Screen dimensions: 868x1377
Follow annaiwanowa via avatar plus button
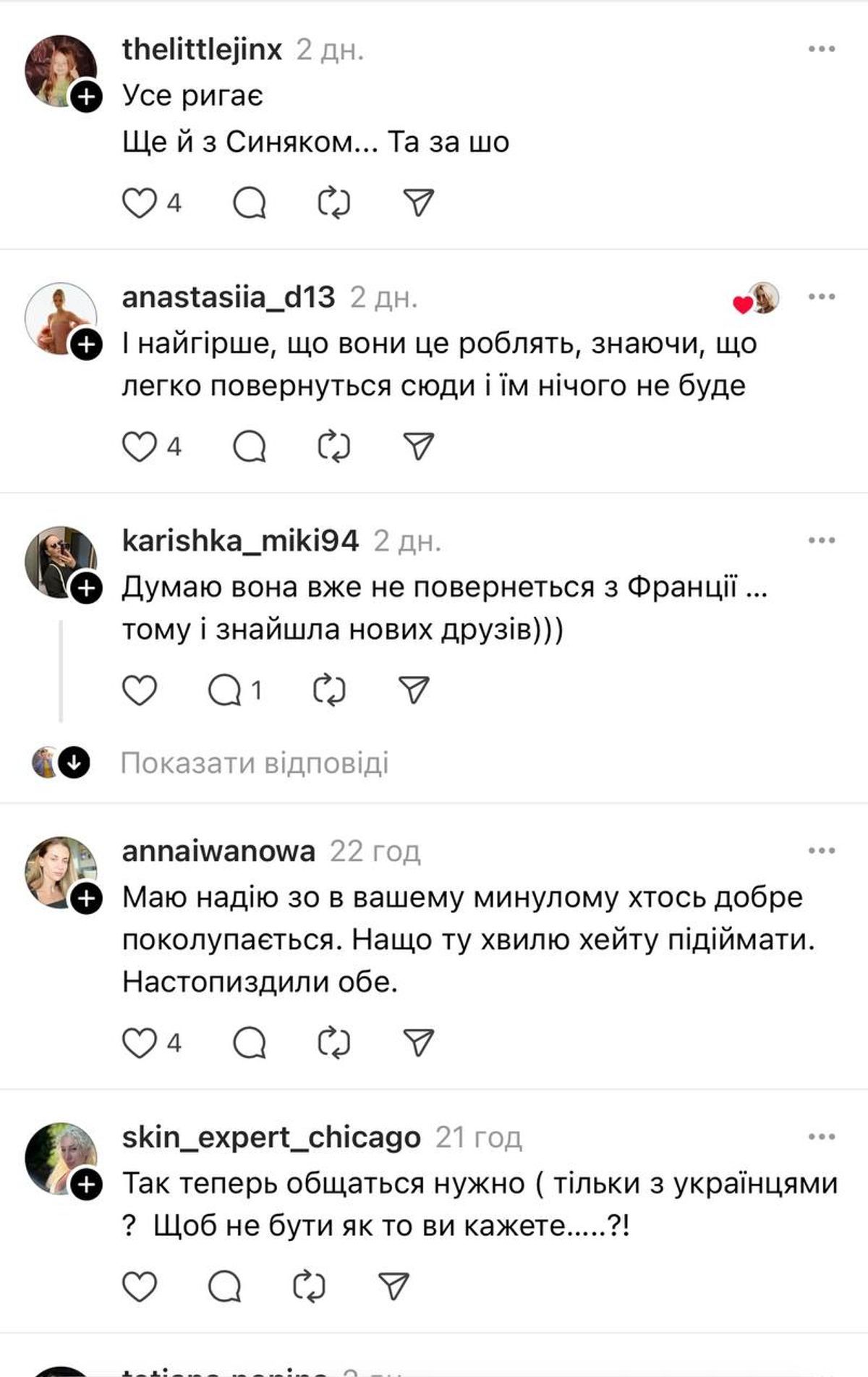[x=87, y=899]
